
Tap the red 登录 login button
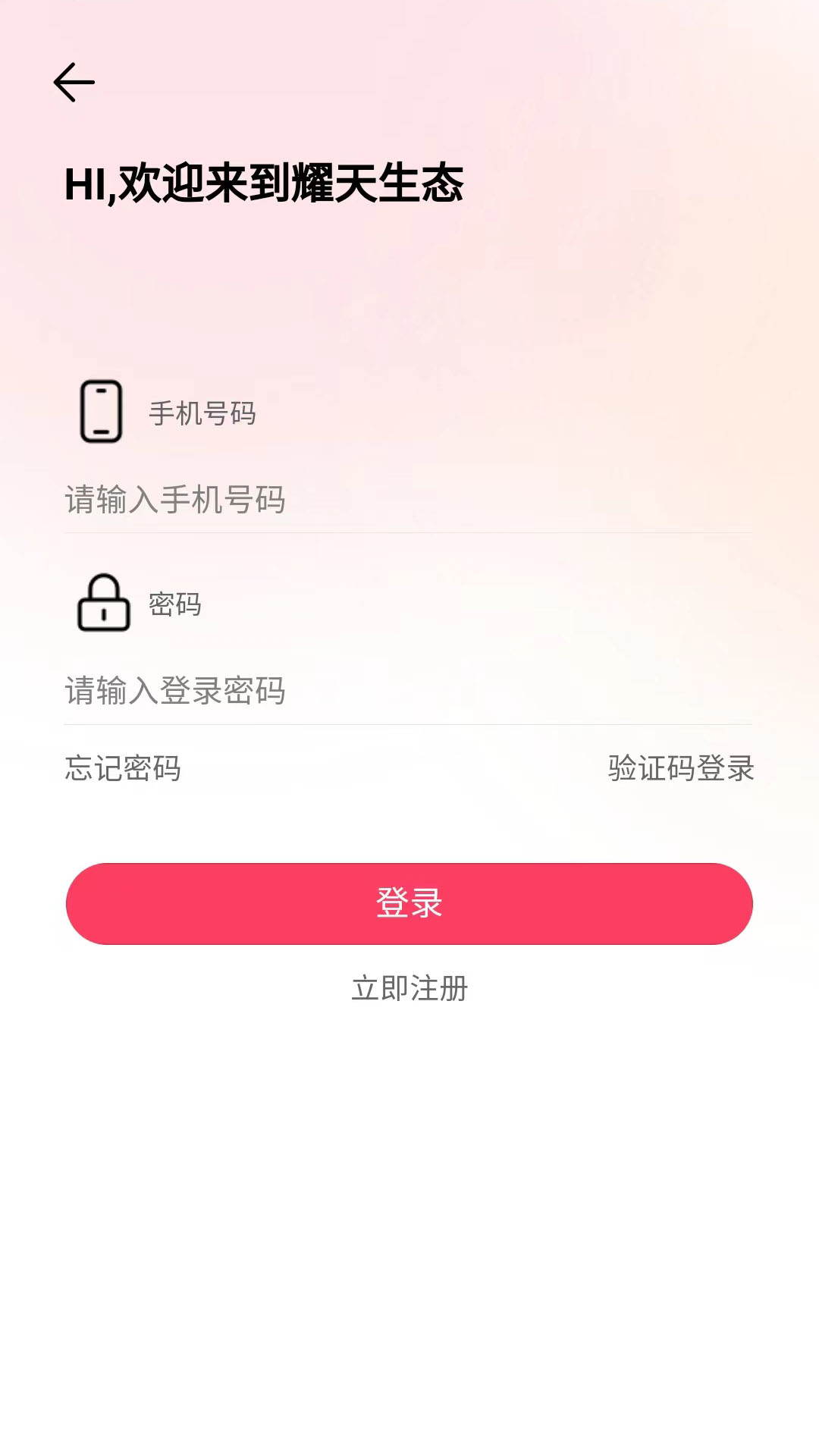tap(409, 903)
